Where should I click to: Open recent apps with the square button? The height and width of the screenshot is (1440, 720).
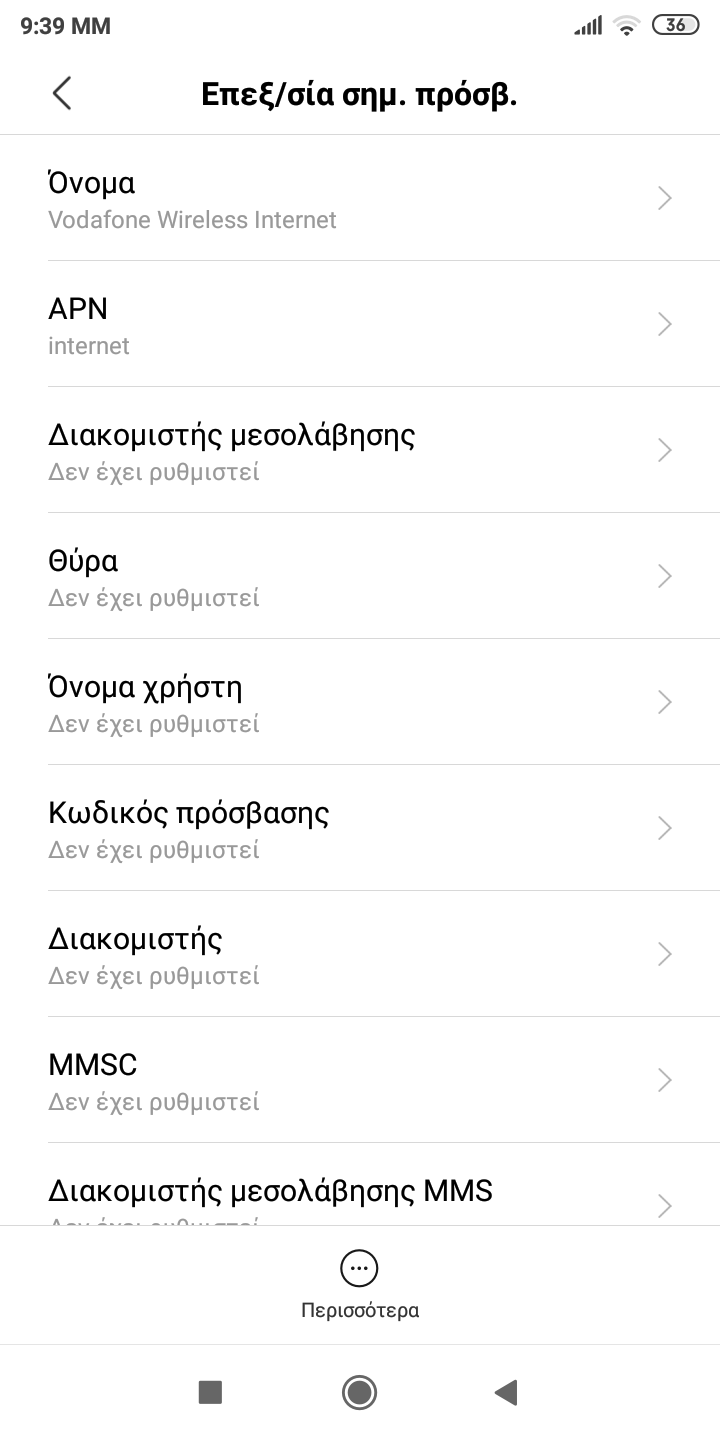coord(210,1392)
